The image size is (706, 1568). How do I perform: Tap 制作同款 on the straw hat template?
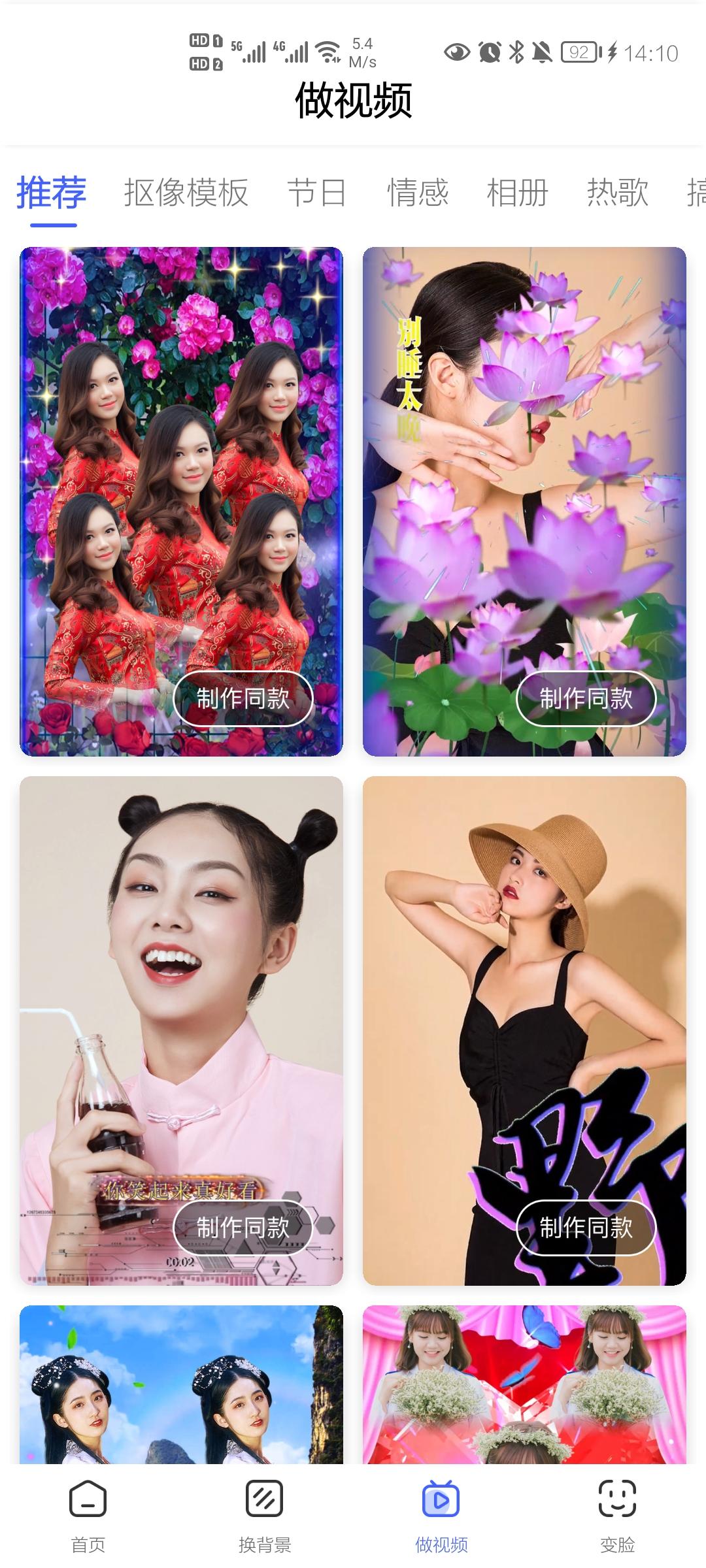(586, 1228)
